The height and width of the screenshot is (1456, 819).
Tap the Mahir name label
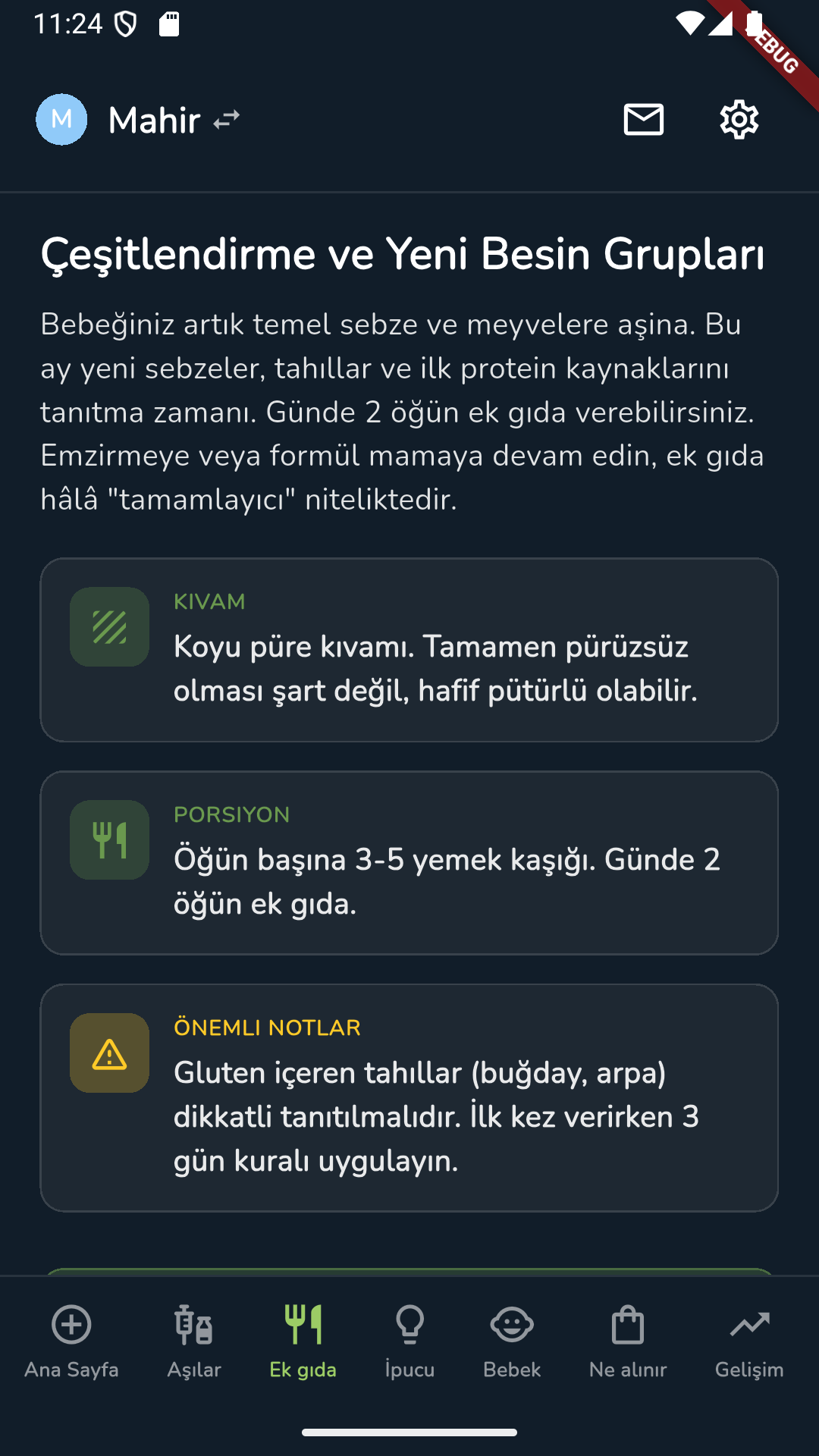[154, 119]
